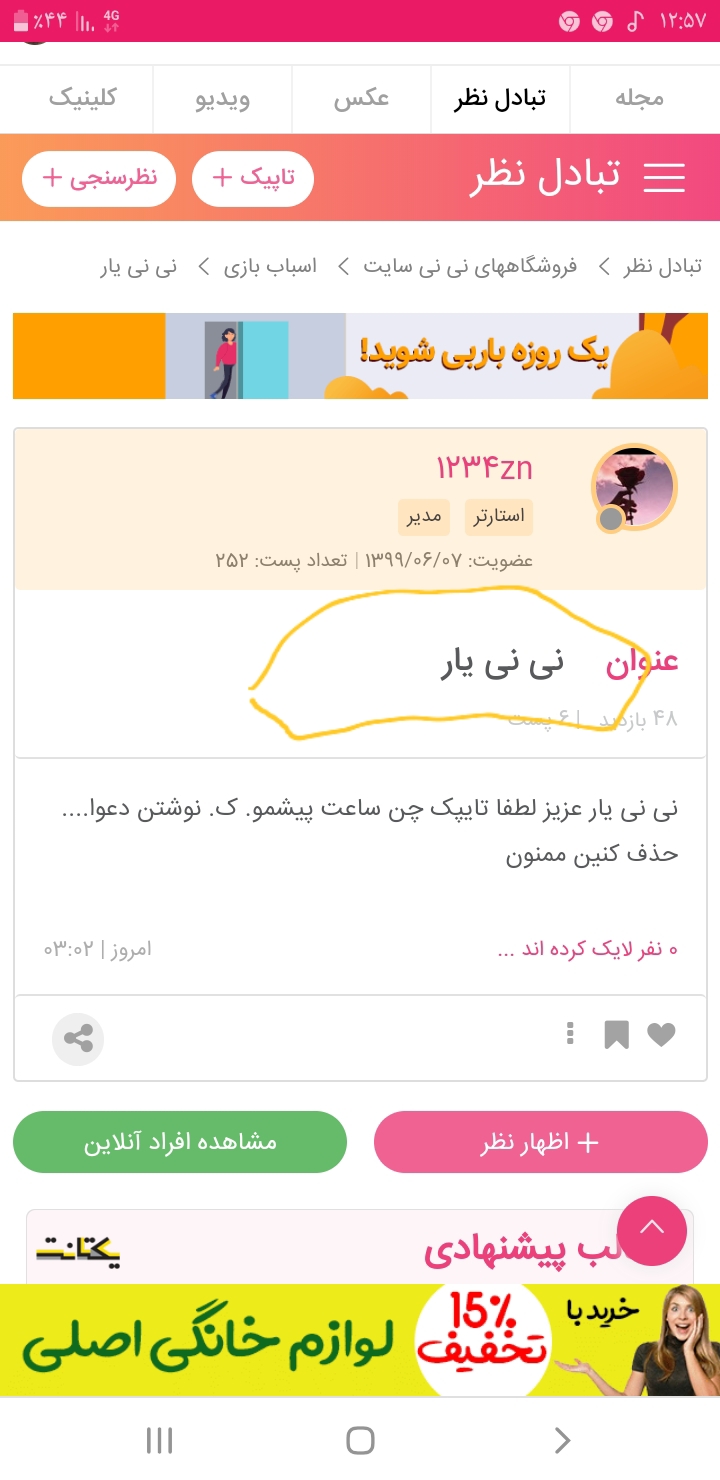
Task: Like this post with the heart
Action: 661,1034
